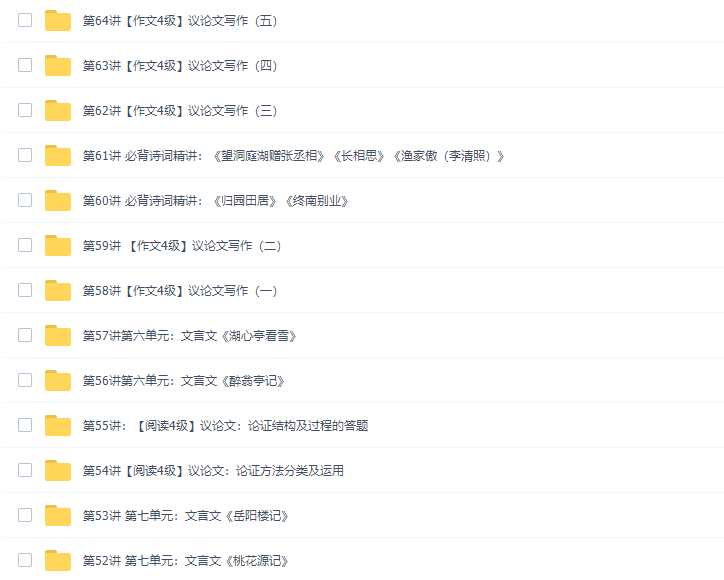The height and width of the screenshot is (580, 724).
Task: Open 第57讲 文言文《湖心亭看雪》 folder
Action: point(190,336)
